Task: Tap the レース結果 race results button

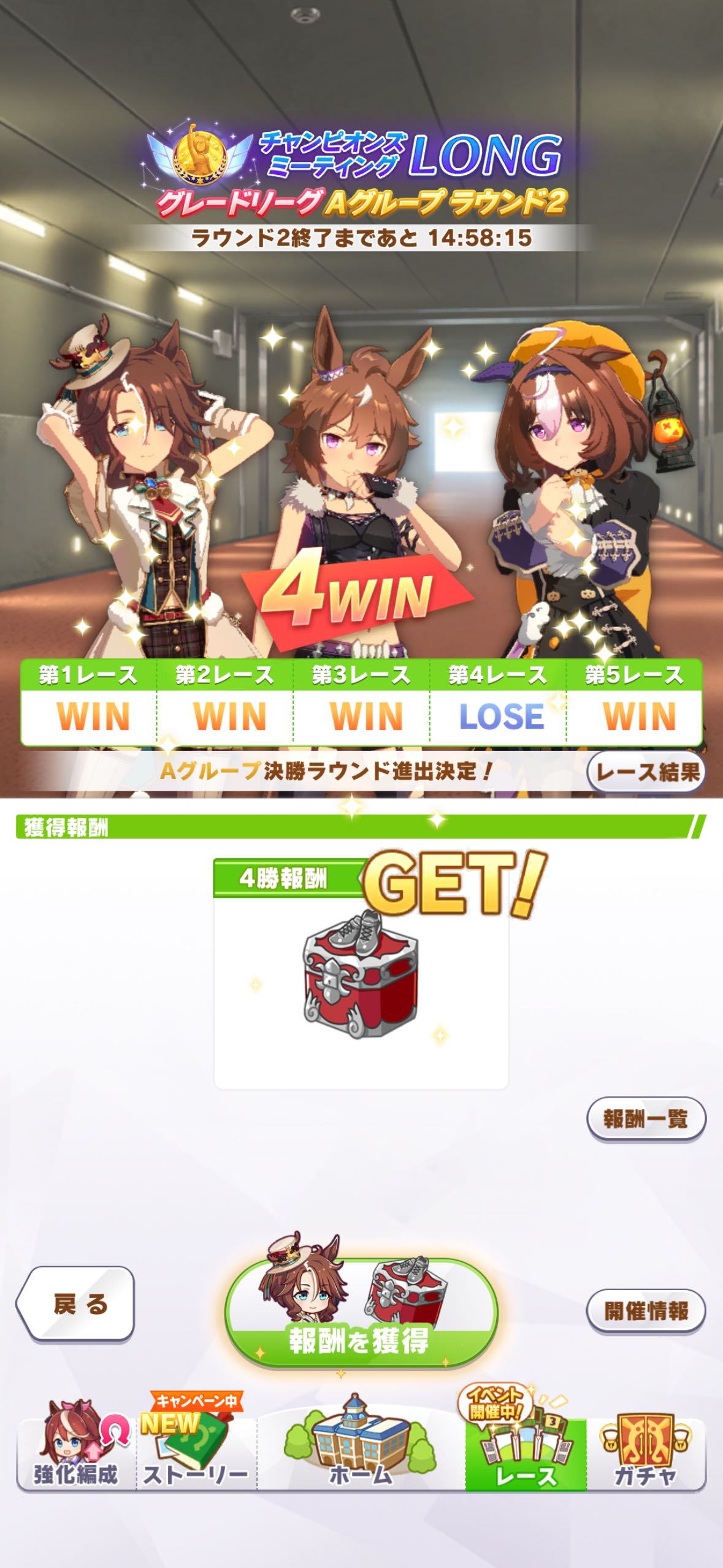Action: [646, 772]
